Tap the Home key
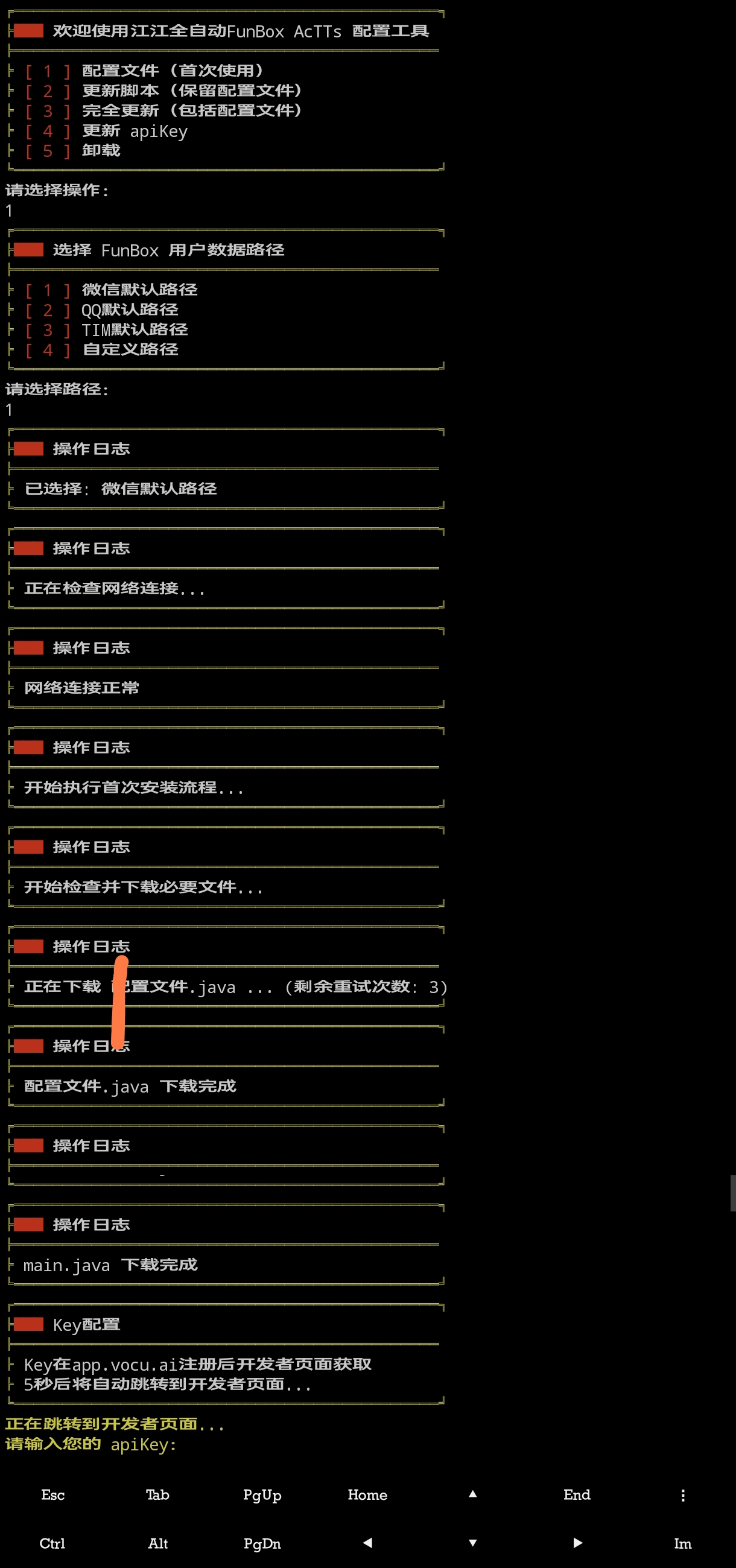 click(x=367, y=1495)
